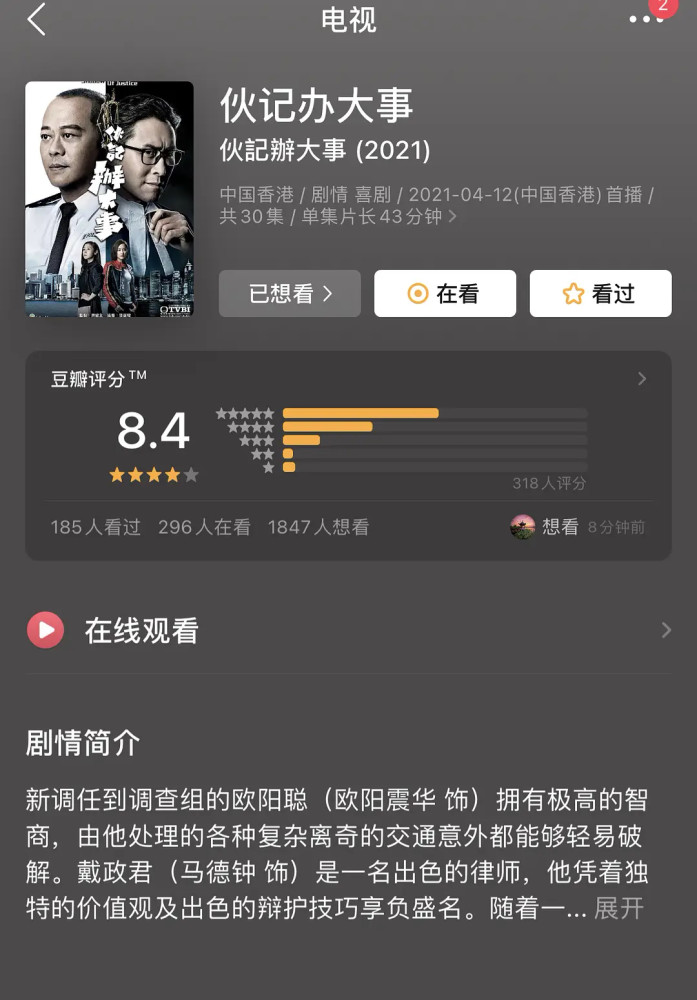This screenshot has height=1000, width=697.
Task: Open the 伙记办大事 poster image
Action: [109, 199]
